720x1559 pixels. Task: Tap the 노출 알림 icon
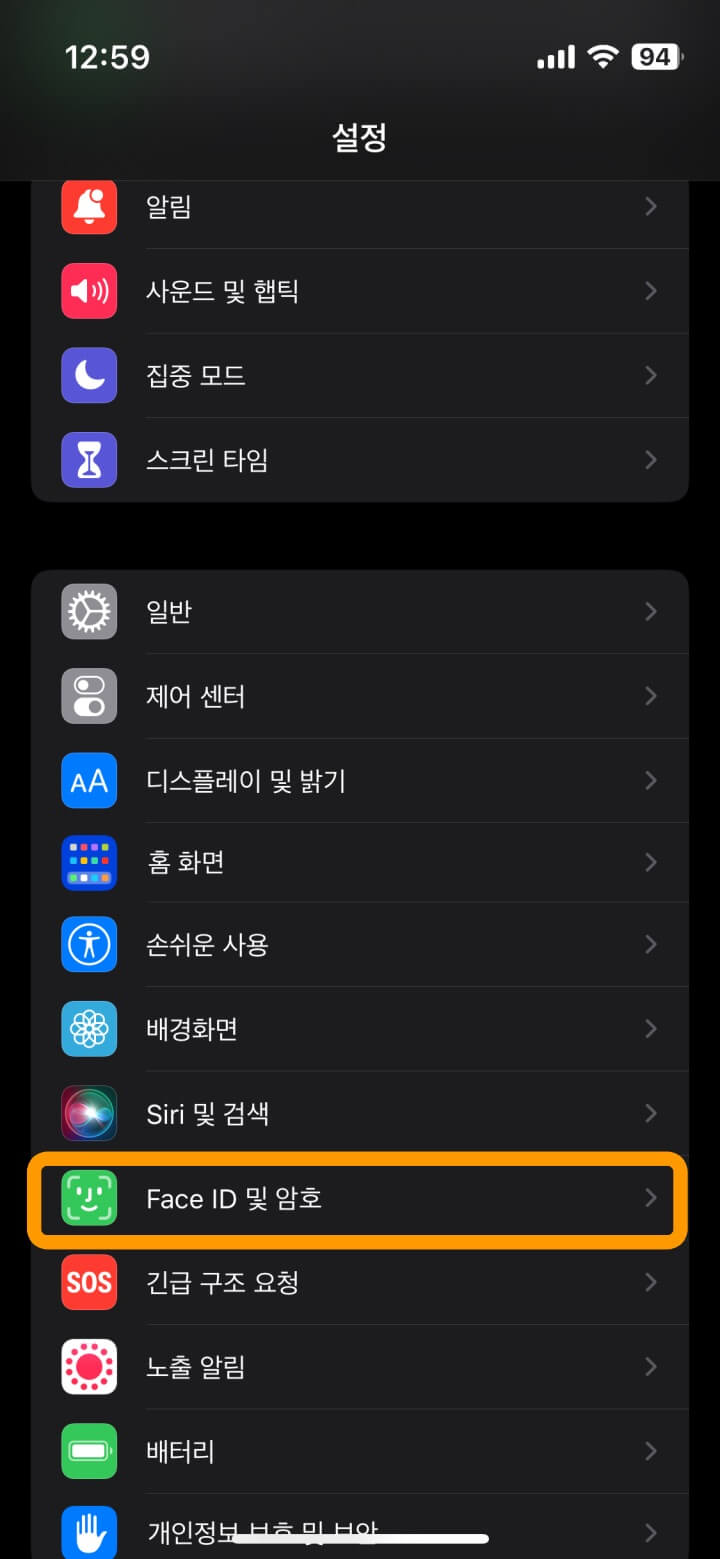88,1367
